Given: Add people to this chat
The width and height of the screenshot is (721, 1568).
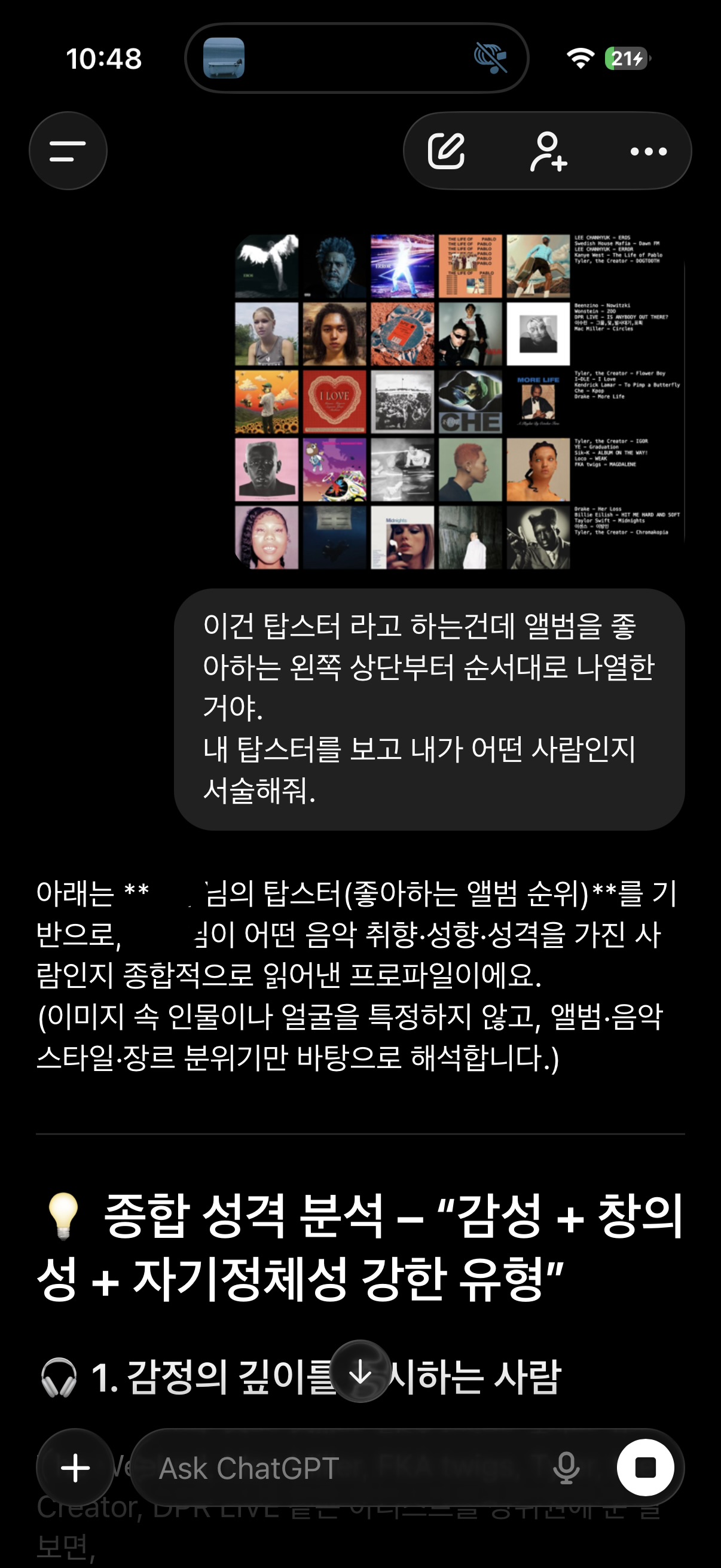Looking at the screenshot, I should 548,151.
